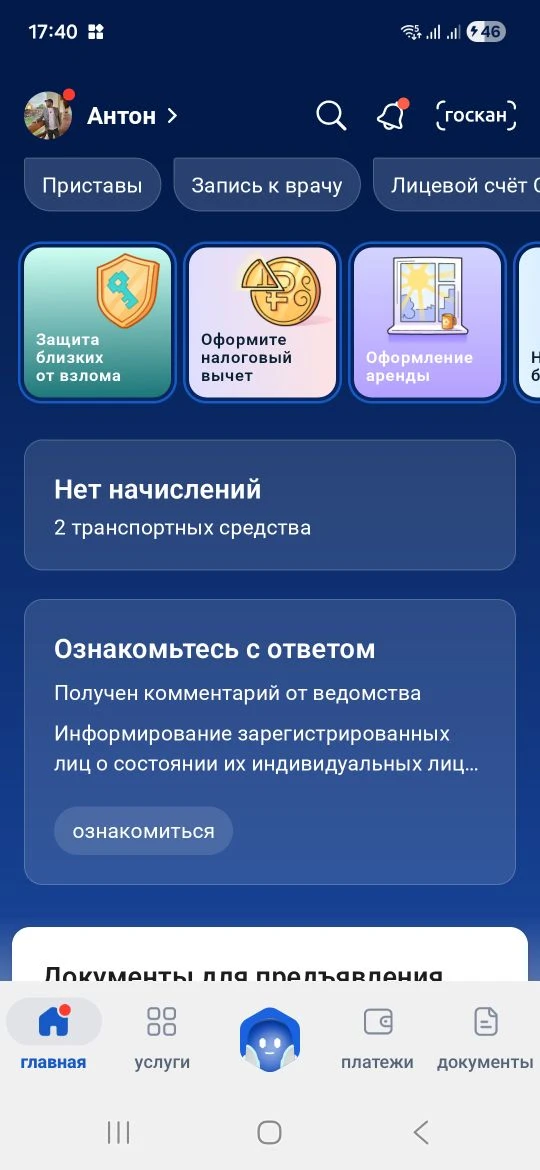This screenshot has height=1170, width=540.
Task: Open the Нет начислений card
Action: coord(270,505)
